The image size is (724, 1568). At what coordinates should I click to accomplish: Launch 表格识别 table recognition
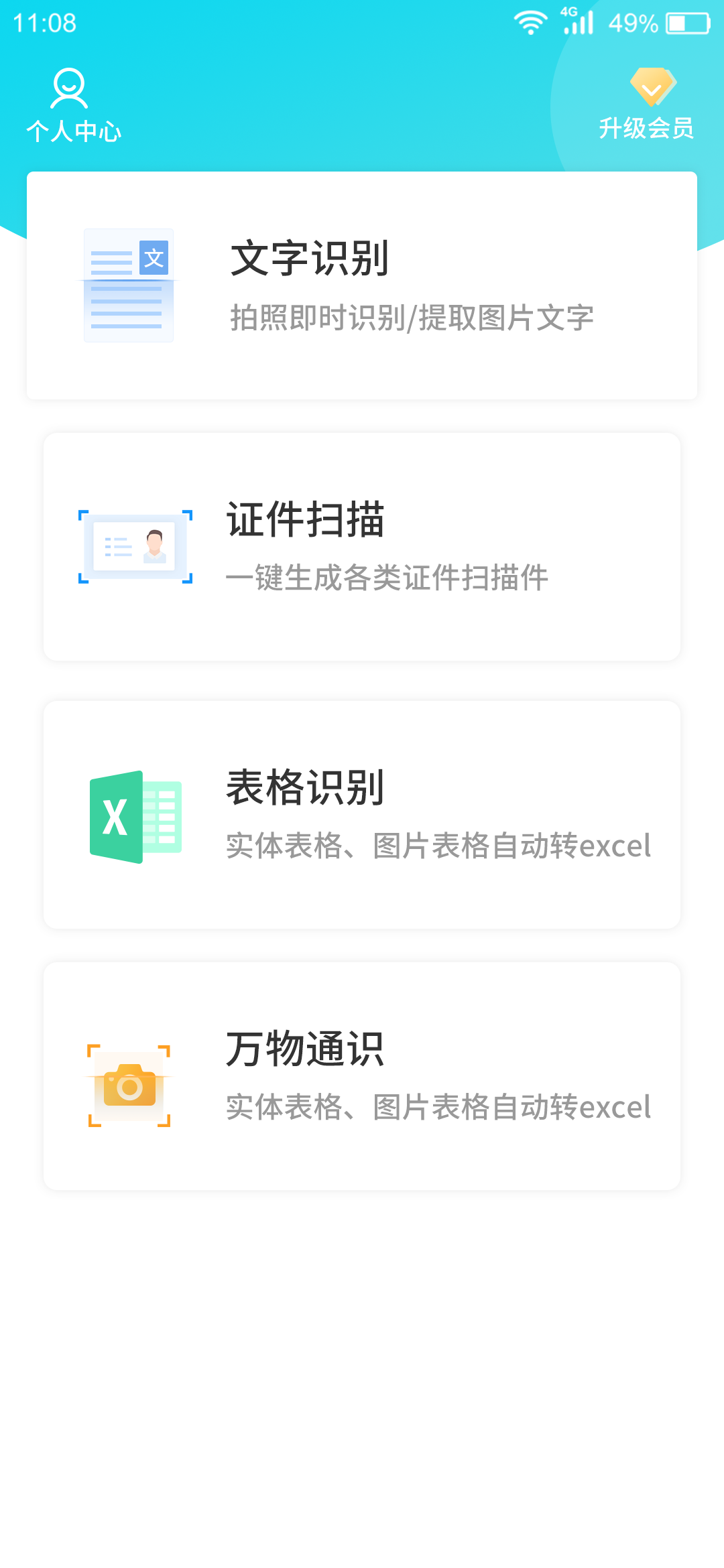[x=362, y=815]
